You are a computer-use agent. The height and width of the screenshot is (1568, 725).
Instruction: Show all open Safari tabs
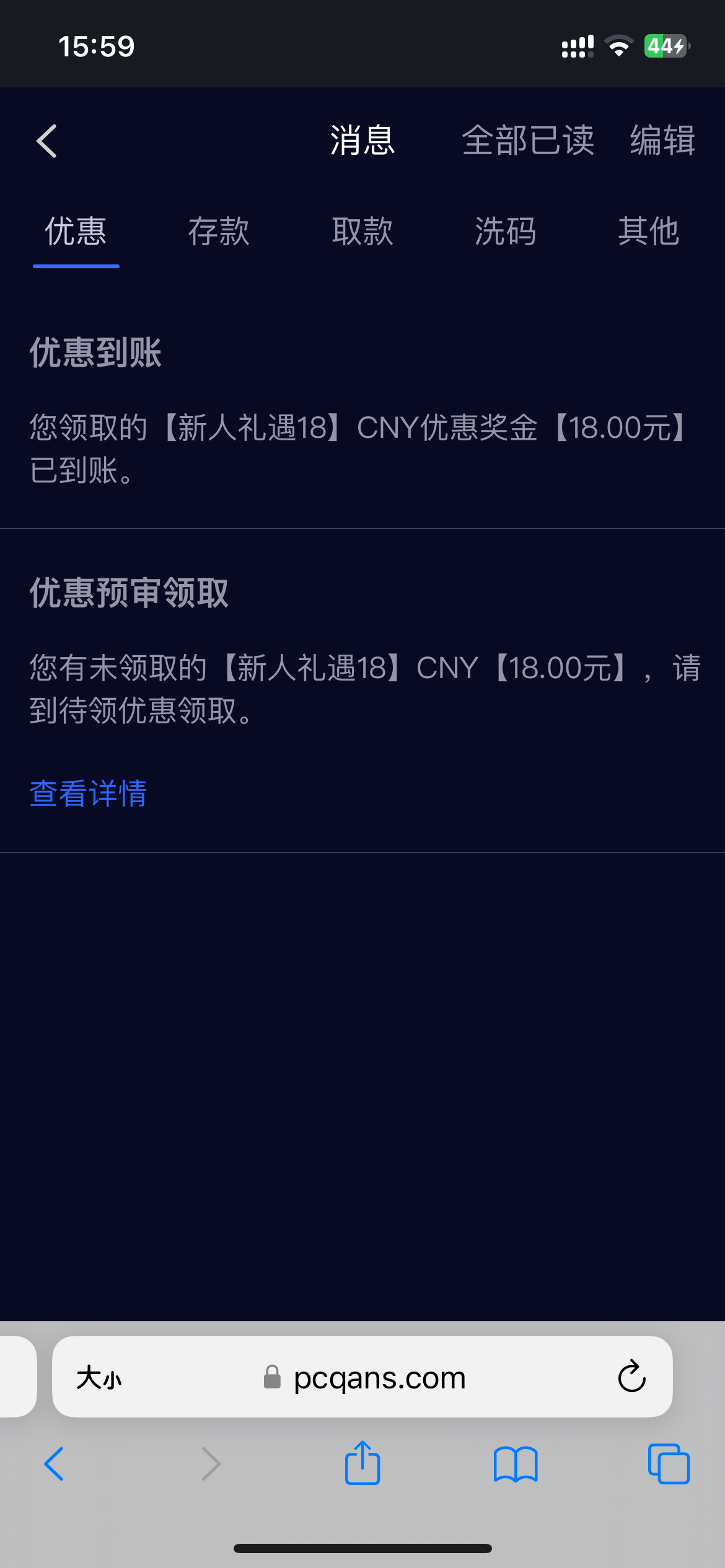[x=669, y=1464]
